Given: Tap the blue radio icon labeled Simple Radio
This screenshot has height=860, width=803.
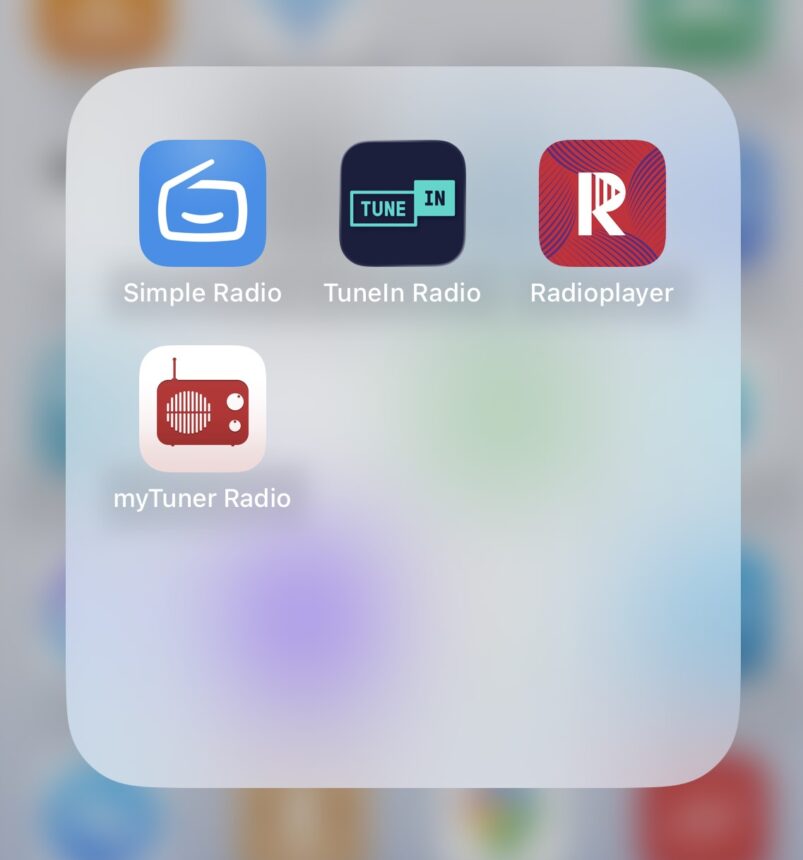Looking at the screenshot, I should pyautogui.click(x=202, y=205).
